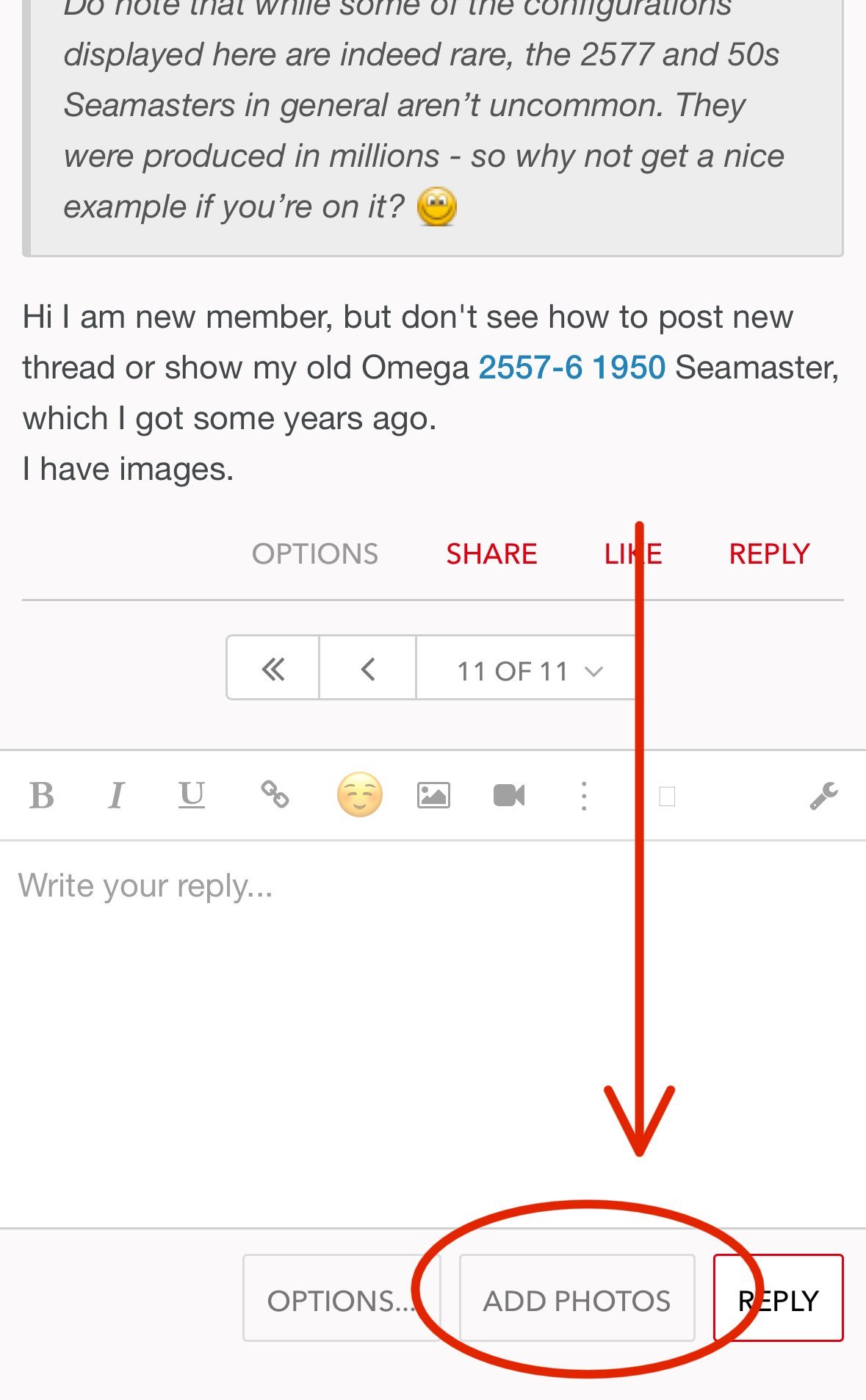This screenshot has height=1400, width=866.
Task: Insert a hyperlink in the reply
Action: (x=275, y=794)
